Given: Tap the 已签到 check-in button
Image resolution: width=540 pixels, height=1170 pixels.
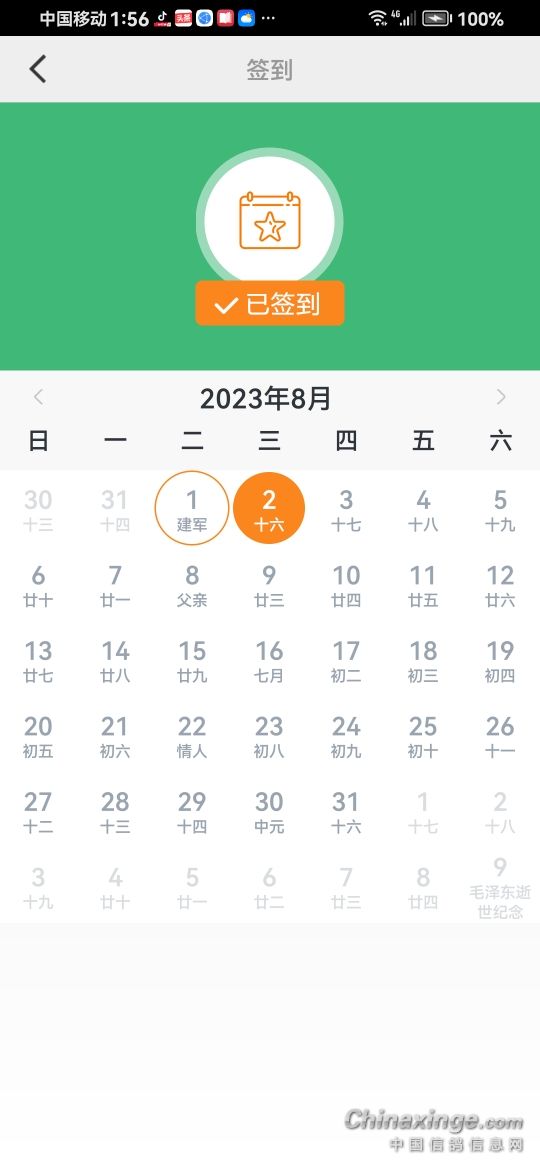Looking at the screenshot, I should pos(270,303).
